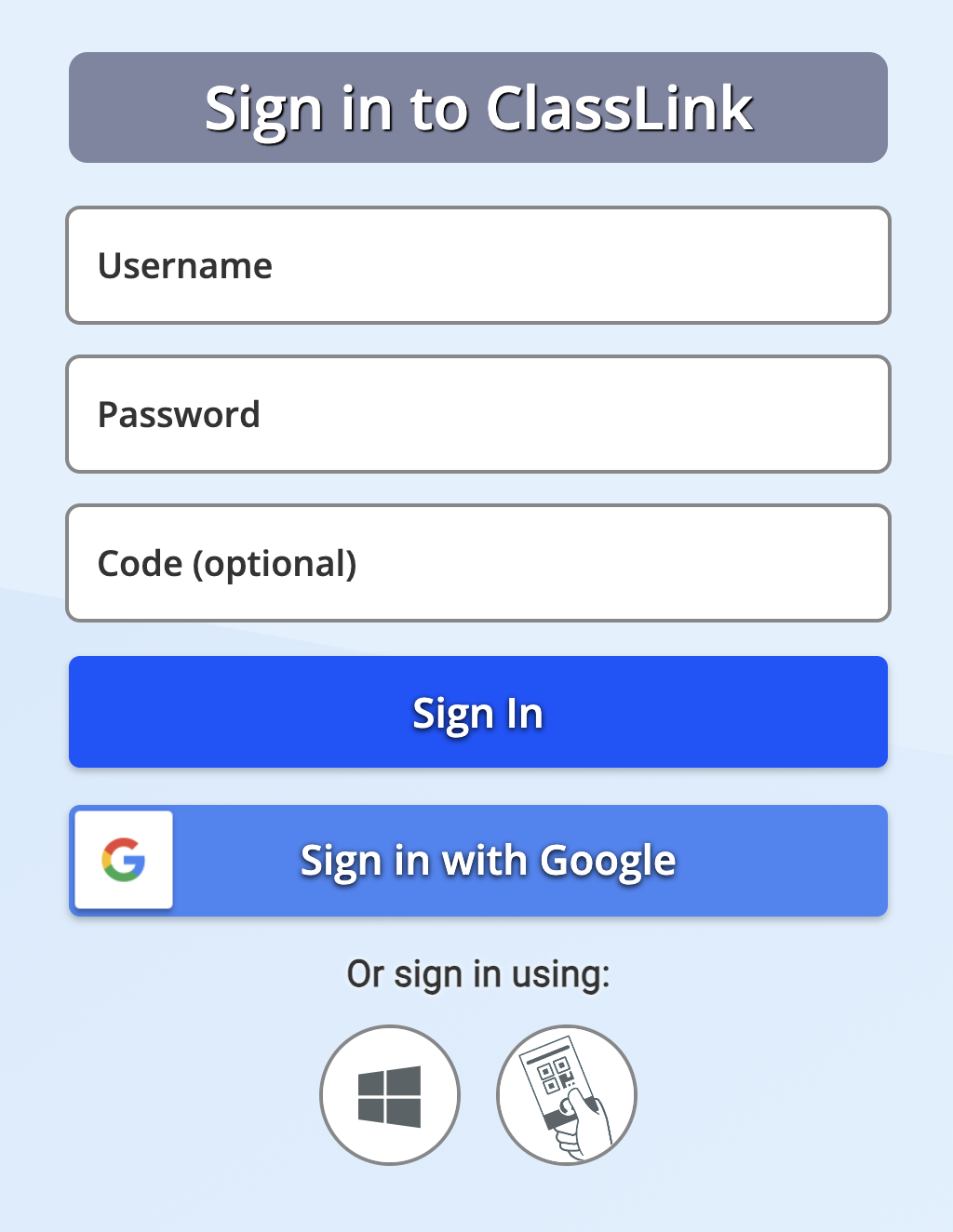Choose Sign in with Google
The image size is (953, 1232).
click(x=477, y=861)
